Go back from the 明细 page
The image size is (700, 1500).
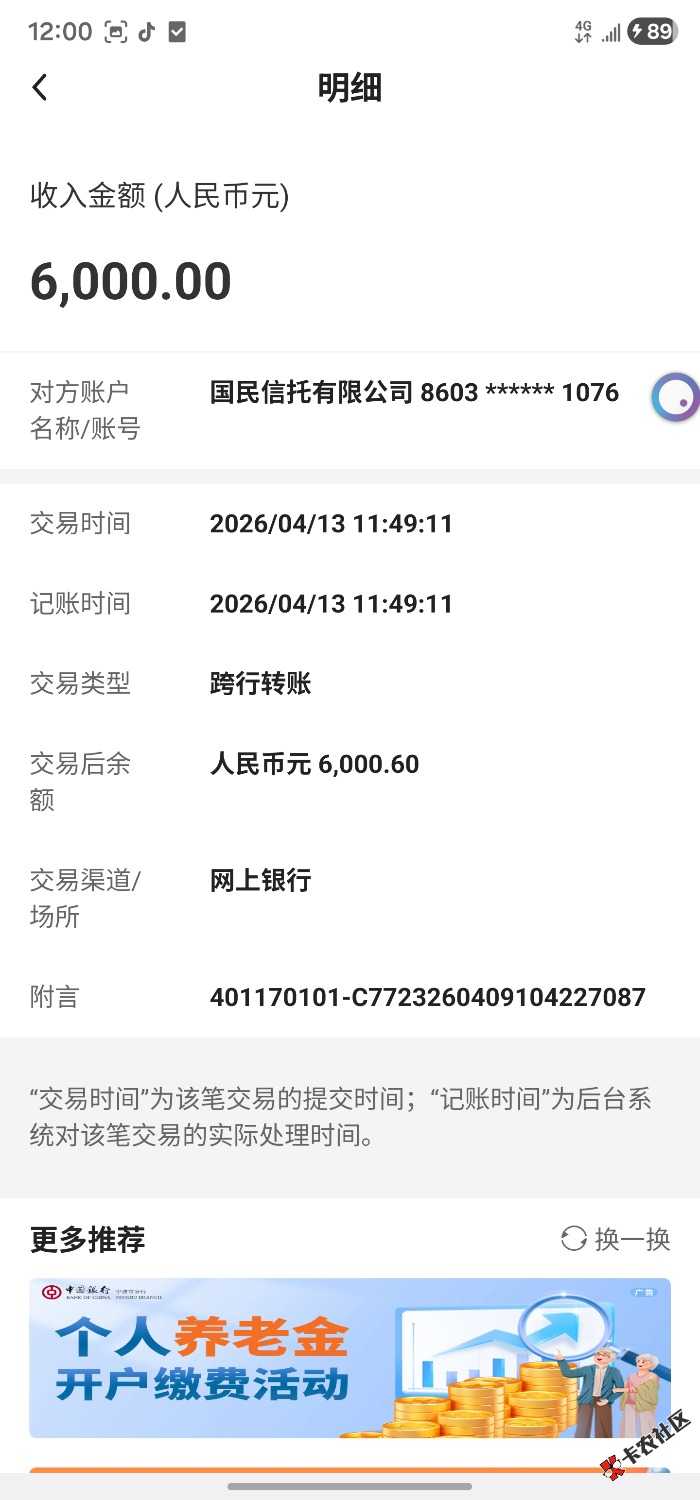tap(40, 88)
